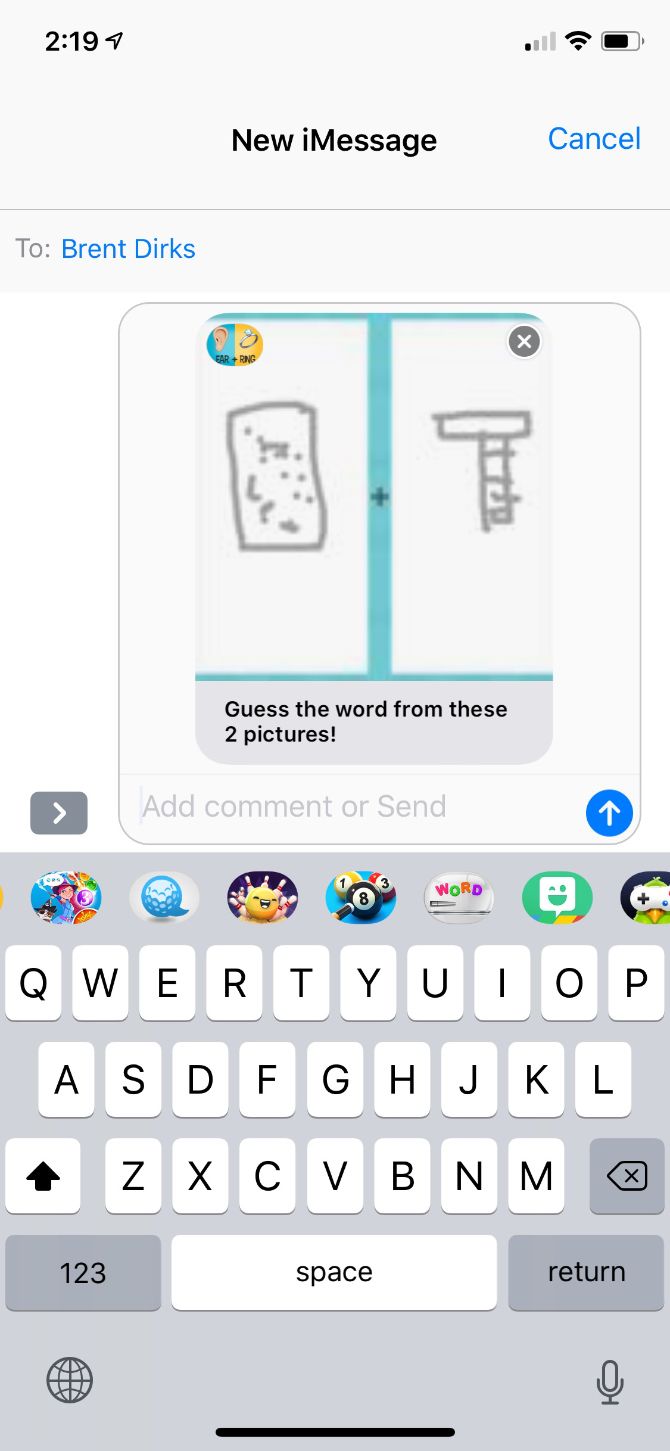The image size is (670, 1451).
Task: Open the bubble witch game app
Action: (66, 896)
